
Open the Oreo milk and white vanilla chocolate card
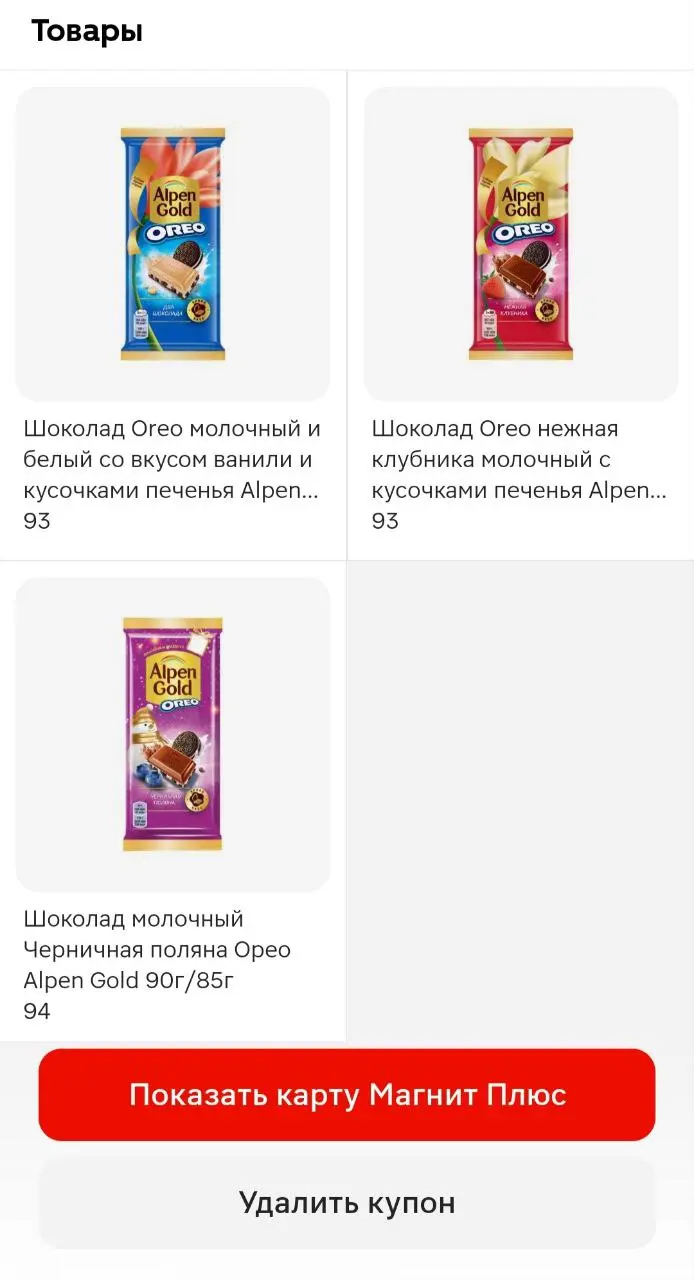pyautogui.click(x=173, y=315)
